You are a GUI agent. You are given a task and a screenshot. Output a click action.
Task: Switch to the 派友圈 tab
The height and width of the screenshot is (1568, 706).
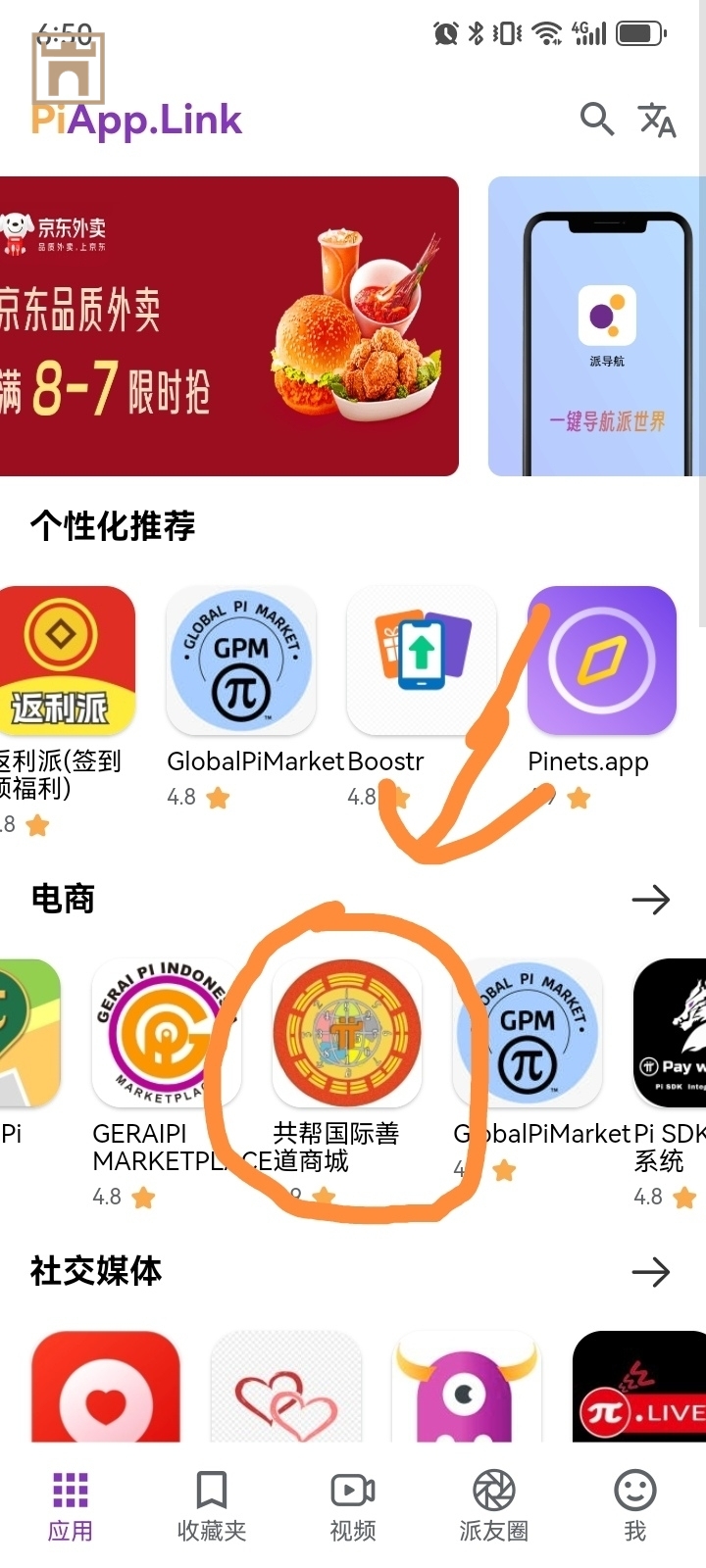(x=494, y=1506)
